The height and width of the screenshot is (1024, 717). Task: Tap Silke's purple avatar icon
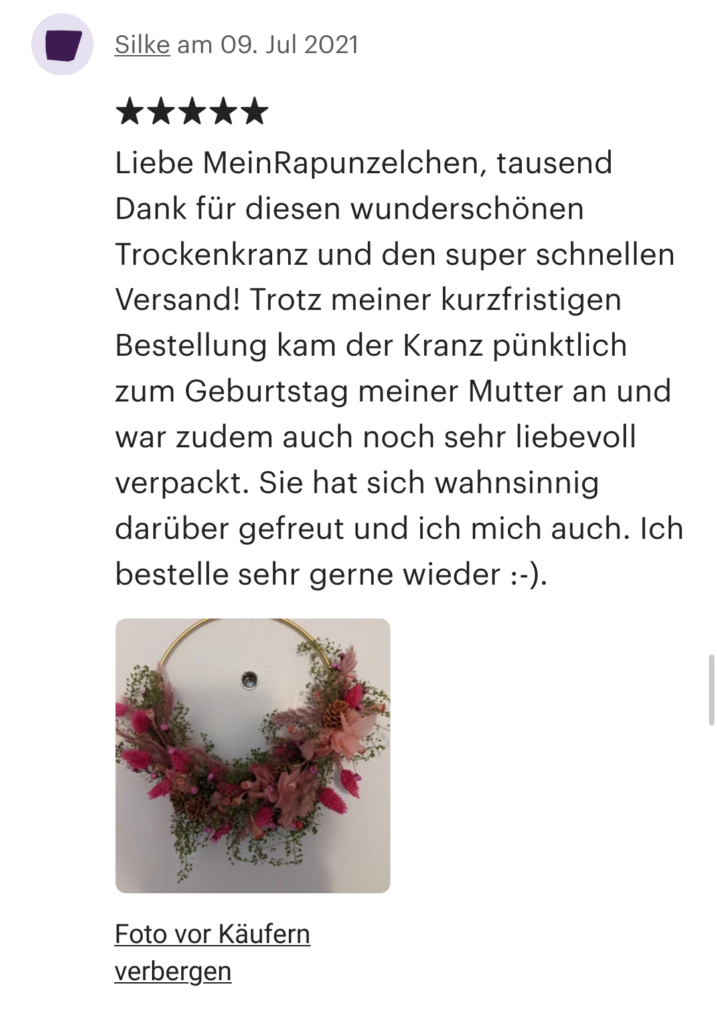pos(63,45)
